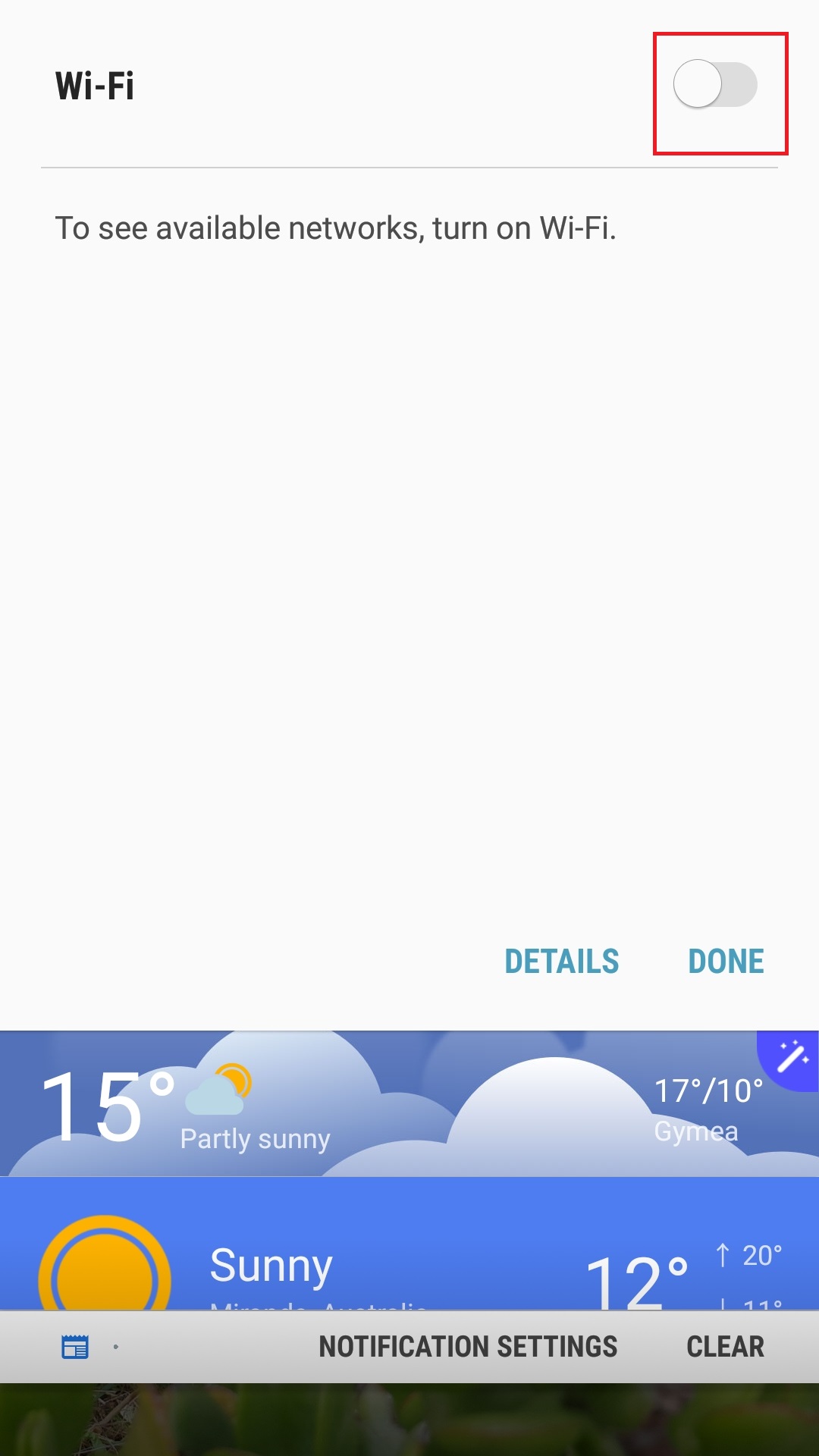Open the Gymea partly sunny weather card

click(x=409, y=1103)
